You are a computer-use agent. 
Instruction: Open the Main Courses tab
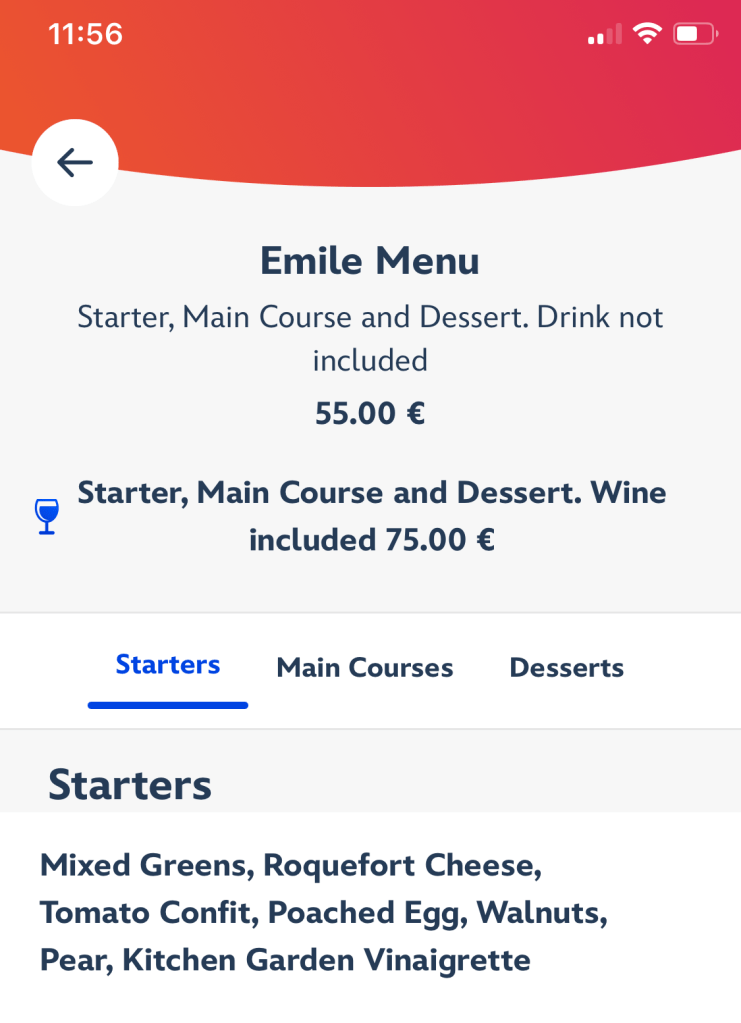pos(365,667)
